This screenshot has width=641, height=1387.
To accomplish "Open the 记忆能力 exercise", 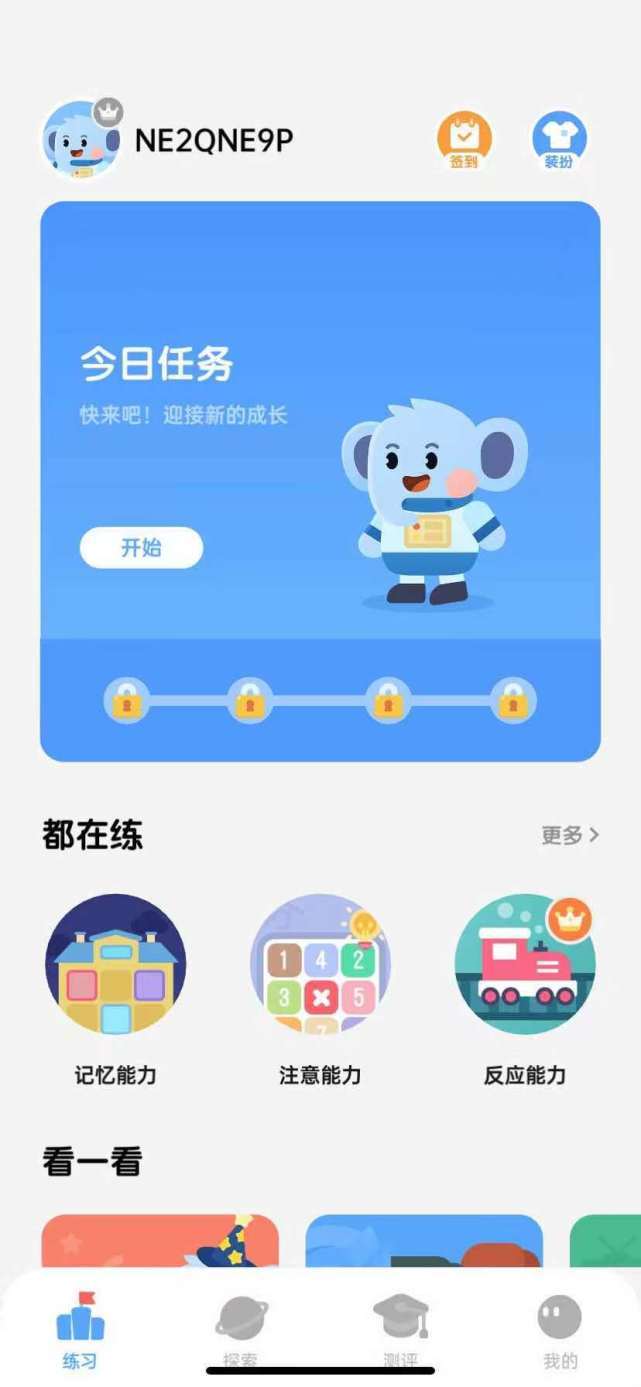I will point(116,964).
